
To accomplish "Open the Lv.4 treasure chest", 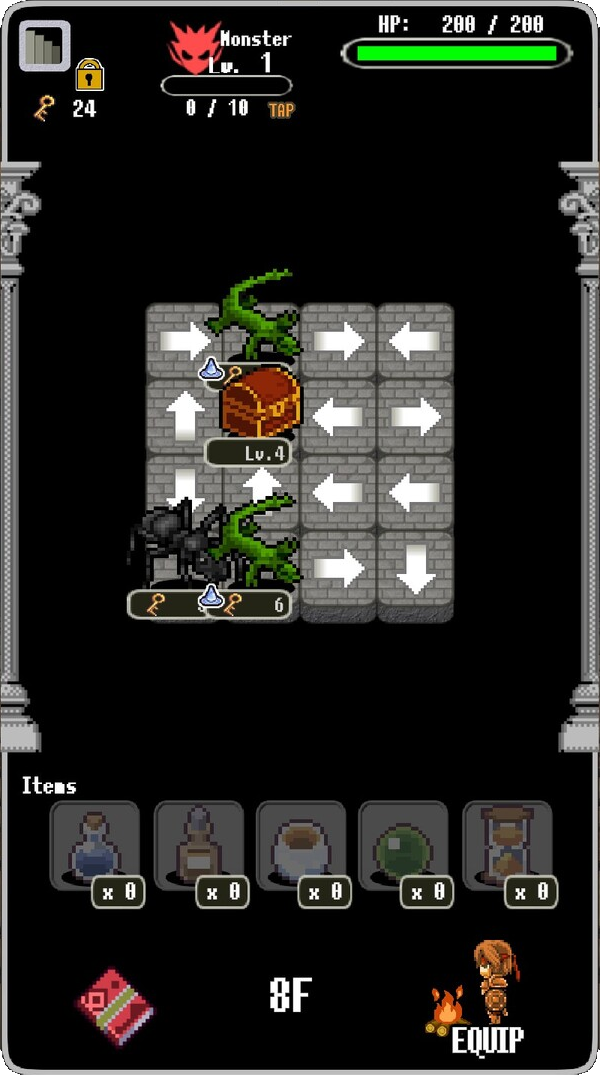I will (x=260, y=402).
